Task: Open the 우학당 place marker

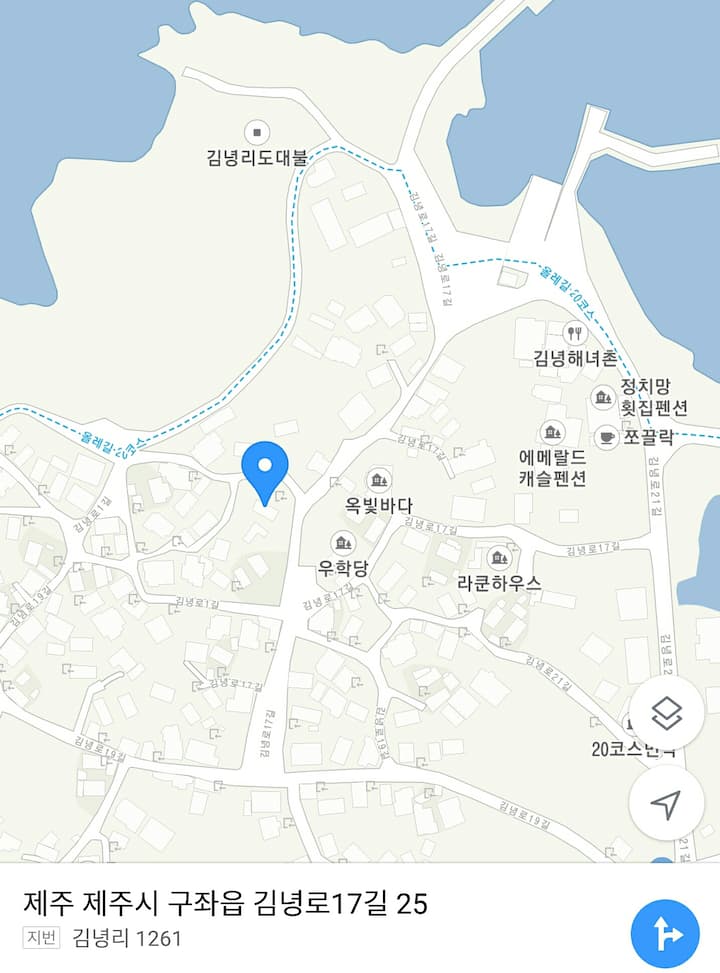Action: click(343, 543)
